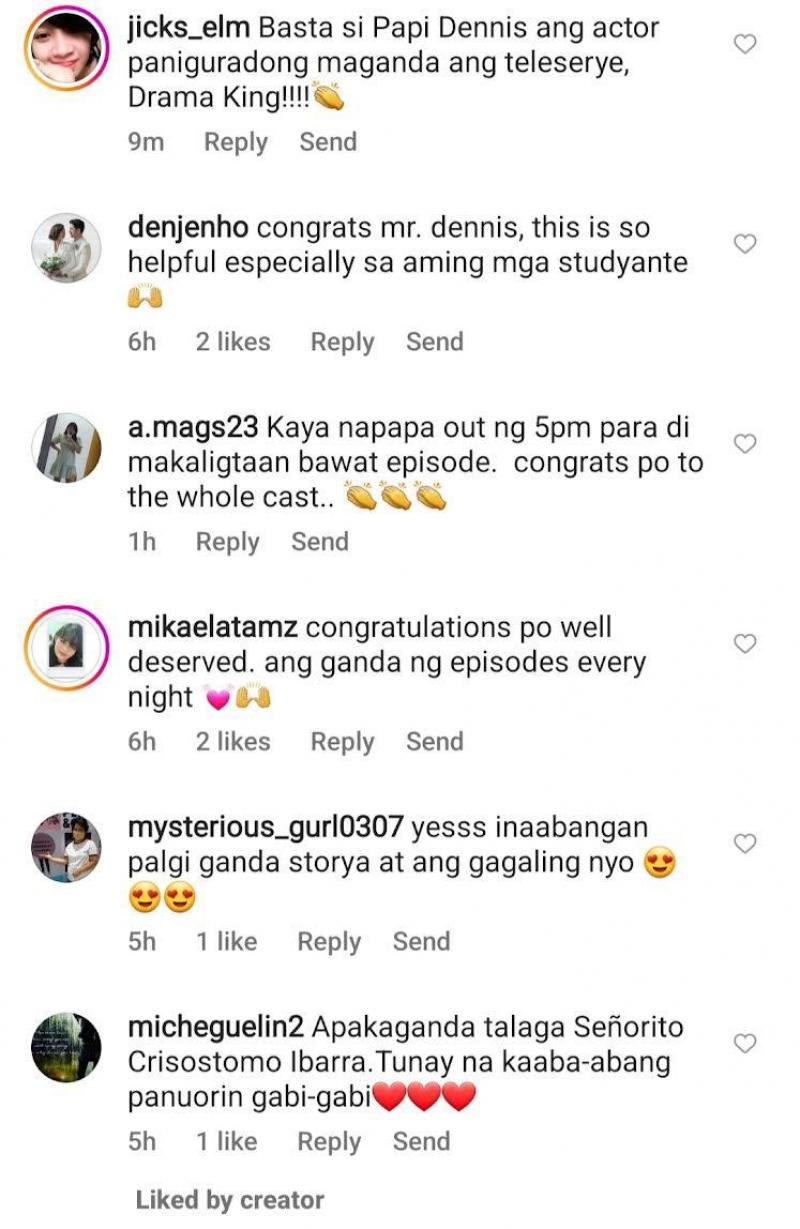
Task: Reply to denjenho's comment
Action: [x=341, y=342]
